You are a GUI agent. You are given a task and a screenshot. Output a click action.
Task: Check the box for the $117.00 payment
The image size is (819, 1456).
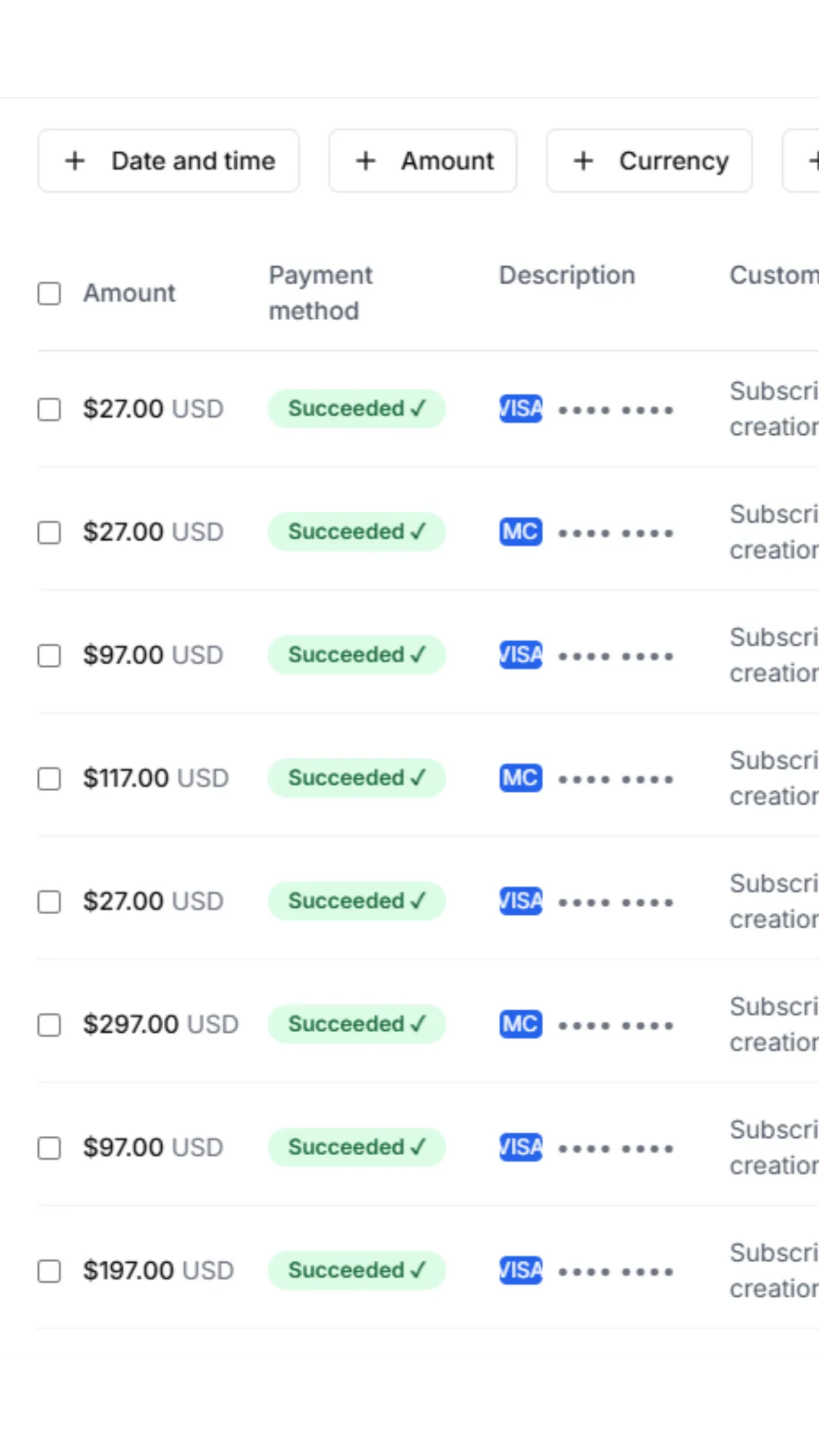(49, 779)
